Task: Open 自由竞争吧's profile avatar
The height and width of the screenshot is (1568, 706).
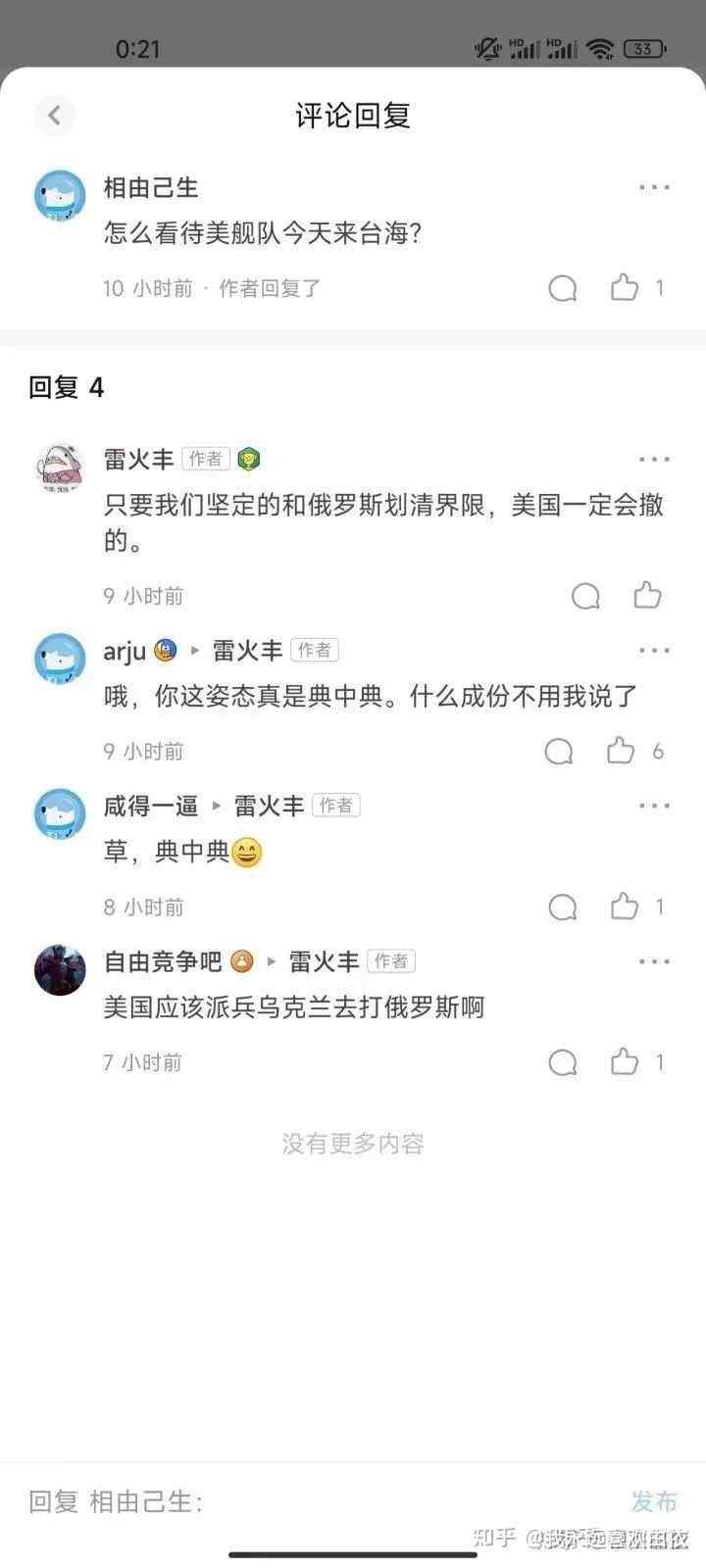Action: tap(60, 969)
